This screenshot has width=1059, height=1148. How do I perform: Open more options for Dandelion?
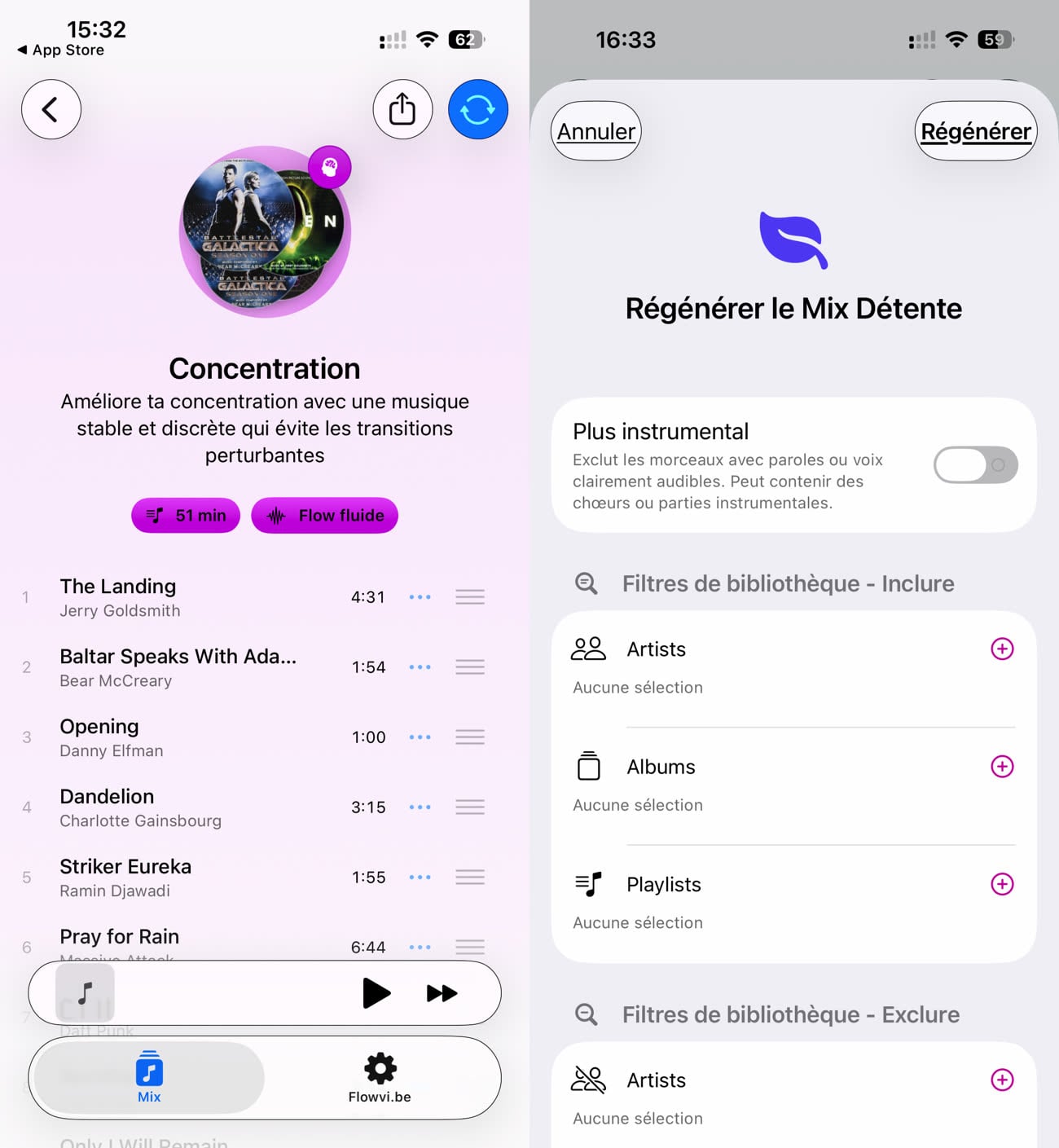(420, 807)
